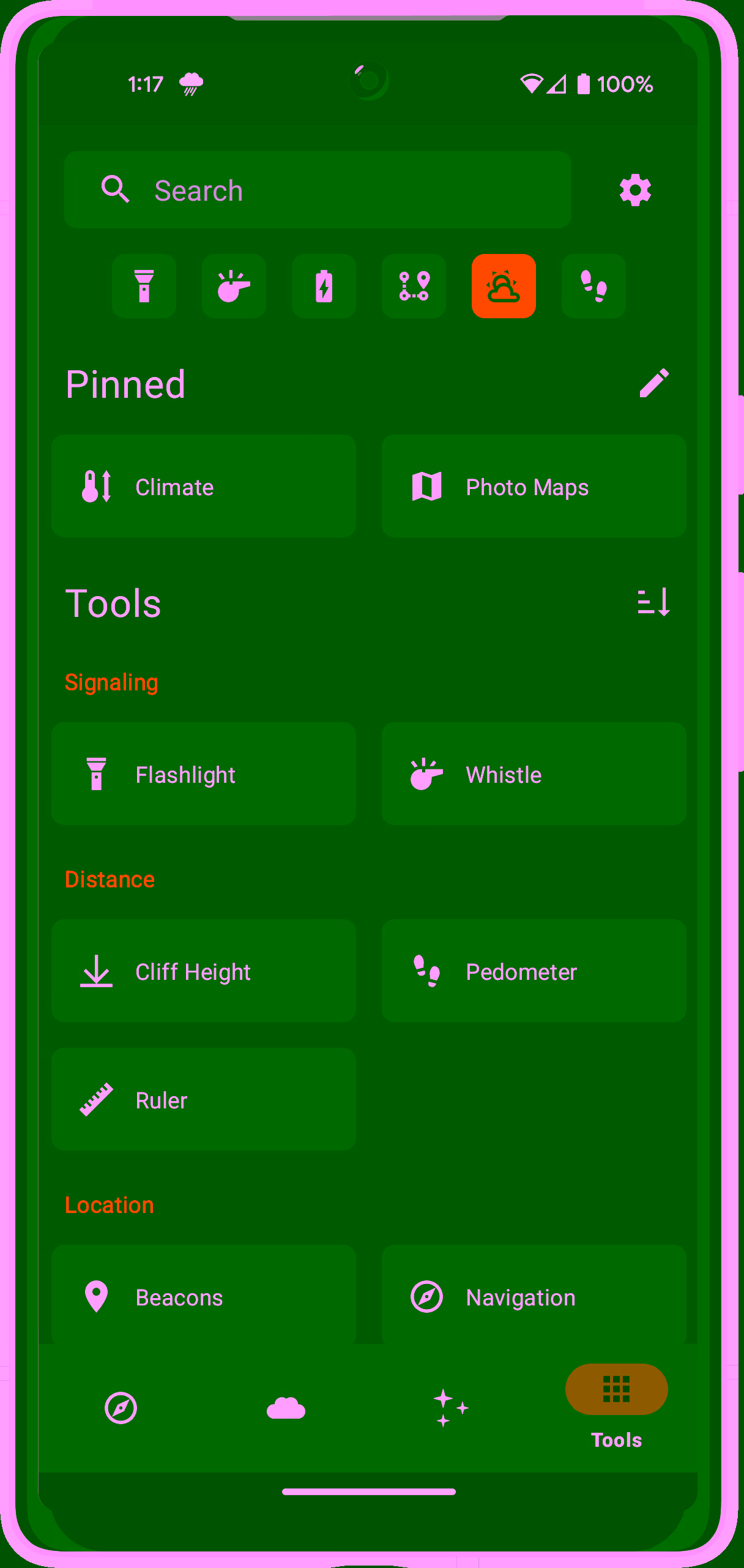744x1568 pixels.
Task: Open the Ruler tool
Action: (x=204, y=1100)
